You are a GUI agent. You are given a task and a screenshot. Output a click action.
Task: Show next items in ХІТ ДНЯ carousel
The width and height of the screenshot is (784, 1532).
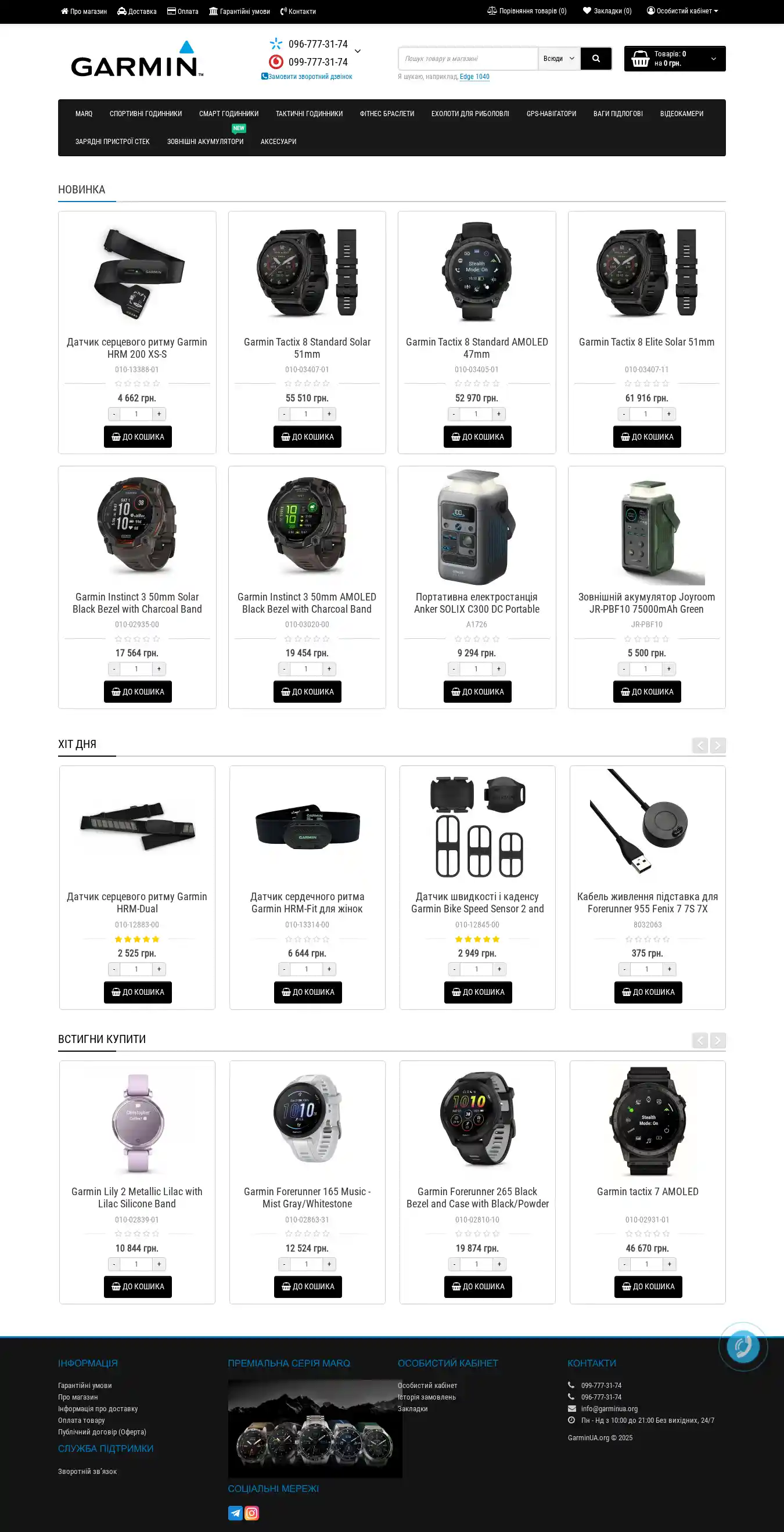coord(718,745)
